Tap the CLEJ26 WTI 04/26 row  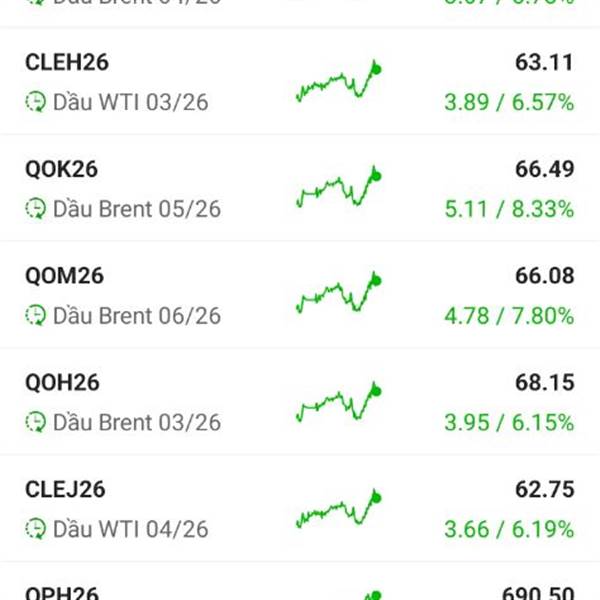tap(300, 509)
